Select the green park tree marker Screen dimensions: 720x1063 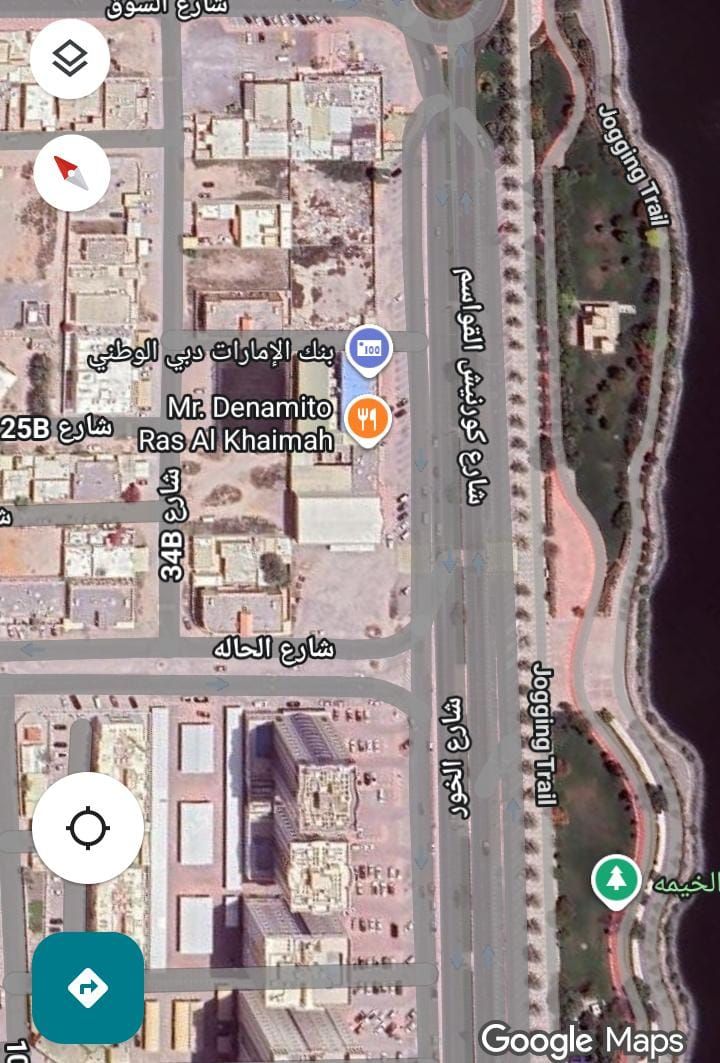615,880
